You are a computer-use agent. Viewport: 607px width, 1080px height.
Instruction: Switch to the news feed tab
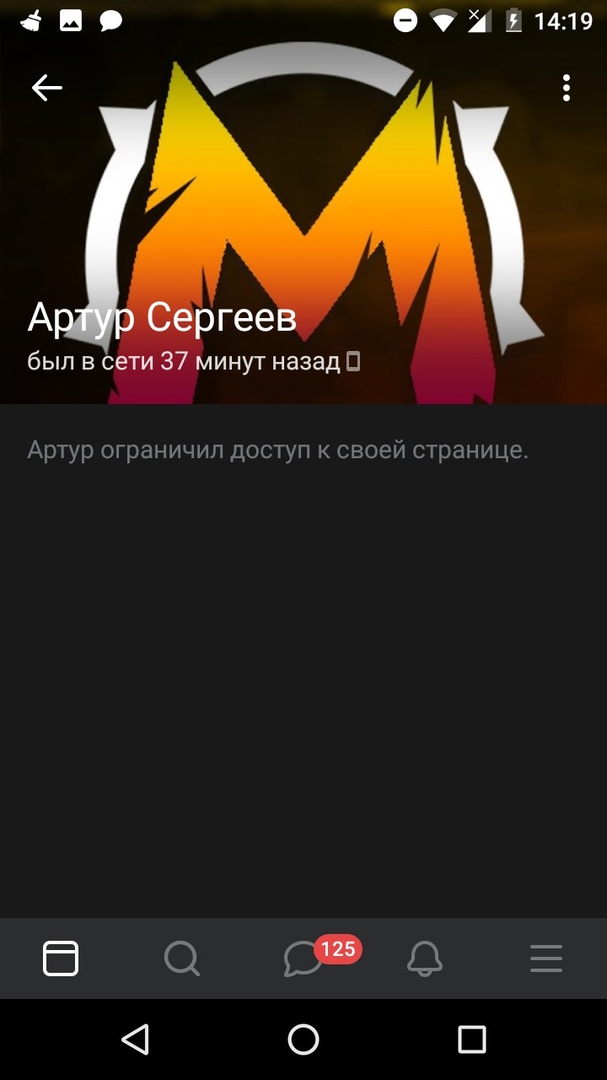click(x=60, y=958)
